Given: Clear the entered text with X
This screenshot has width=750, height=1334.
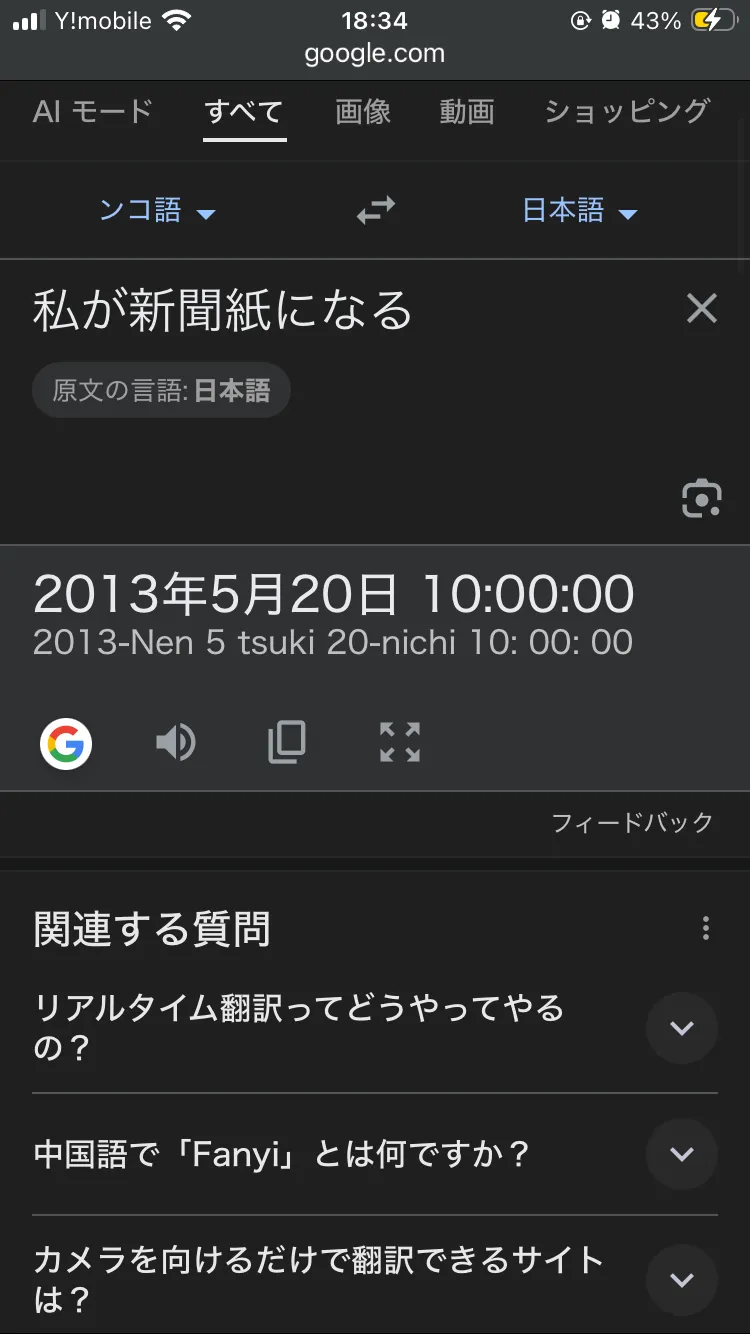Looking at the screenshot, I should pyautogui.click(x=702, y=310).
